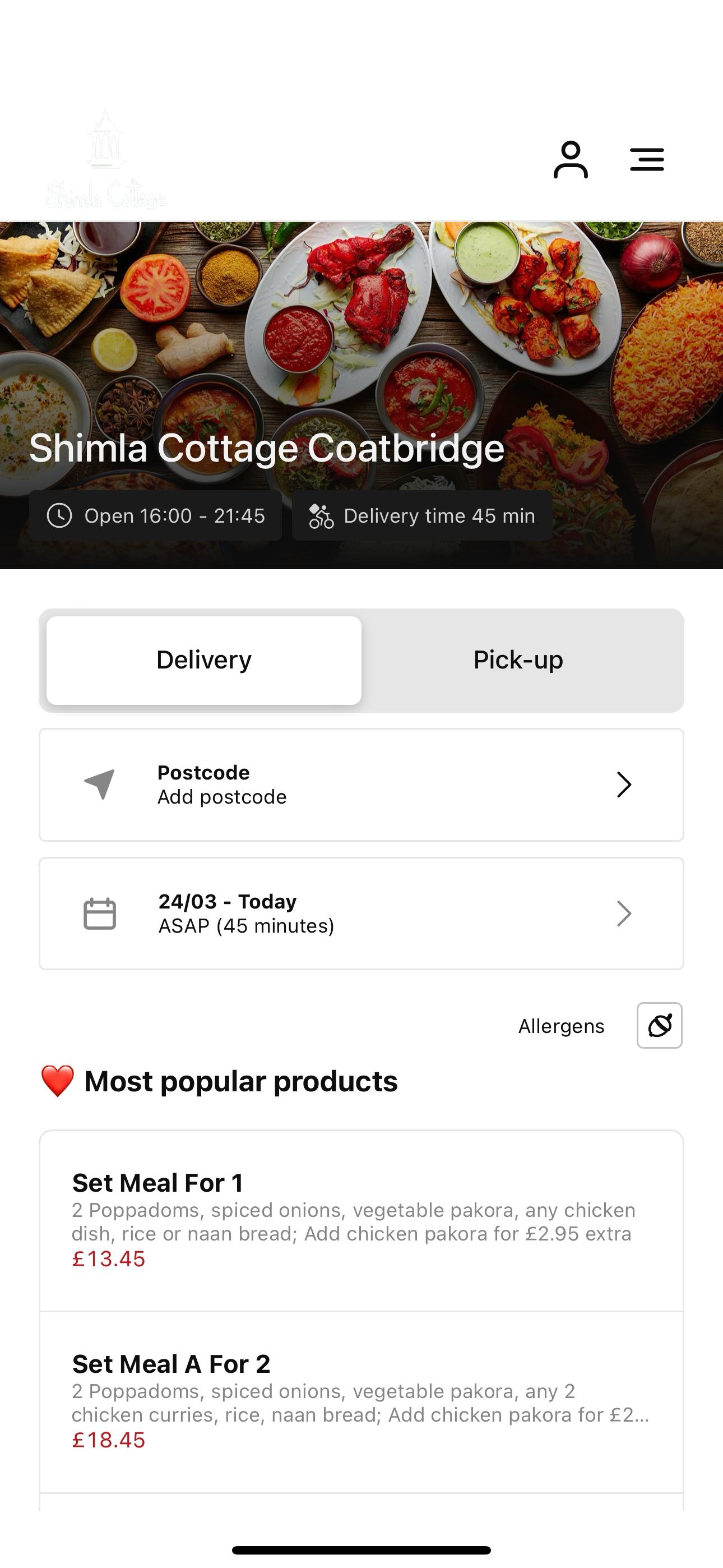The image size is (723, 1568).
Task: Open the hamburger menu
Action: [x=646, y=159]
